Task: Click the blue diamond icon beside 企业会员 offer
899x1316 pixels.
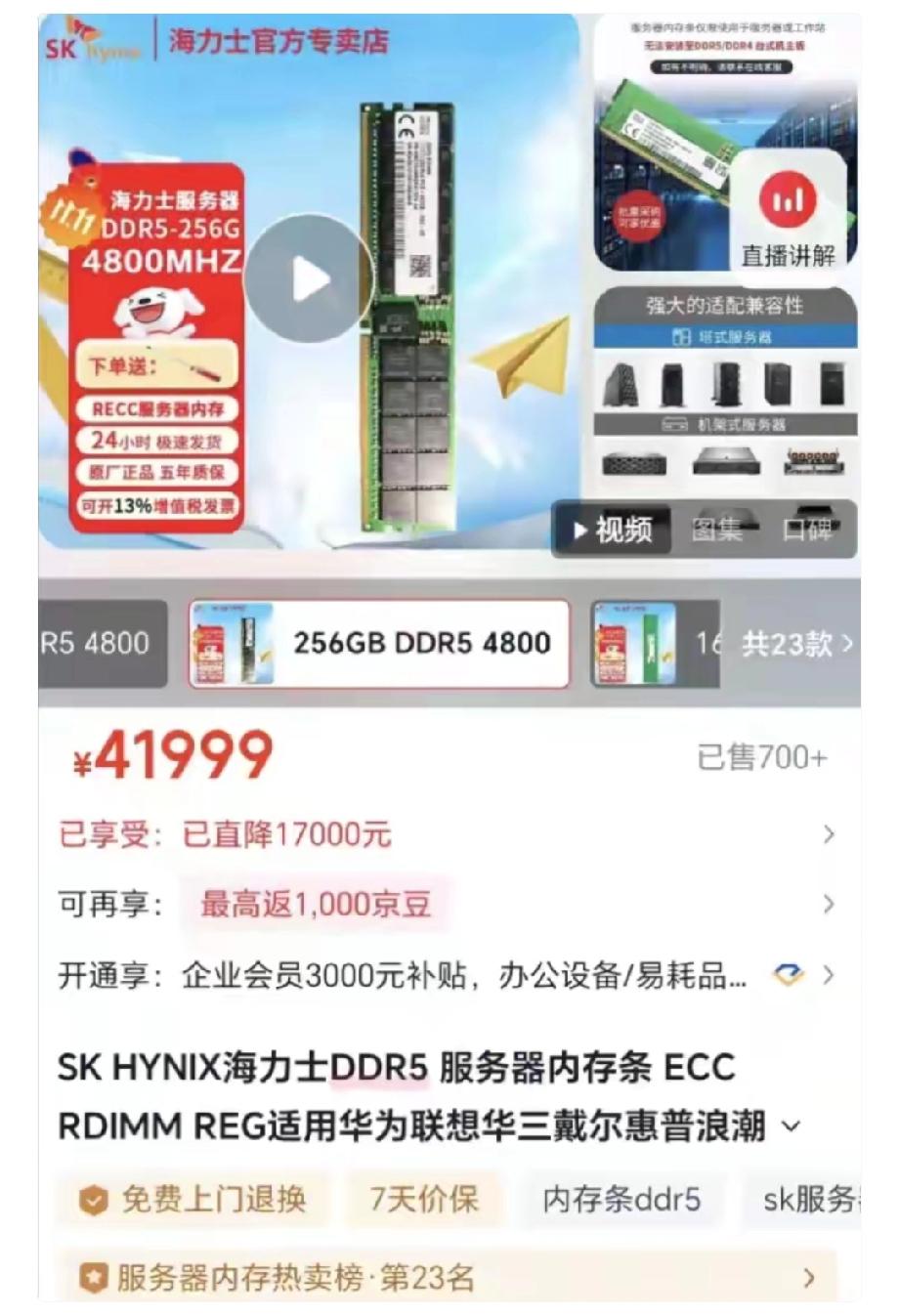Action: [x=789, y=973]
